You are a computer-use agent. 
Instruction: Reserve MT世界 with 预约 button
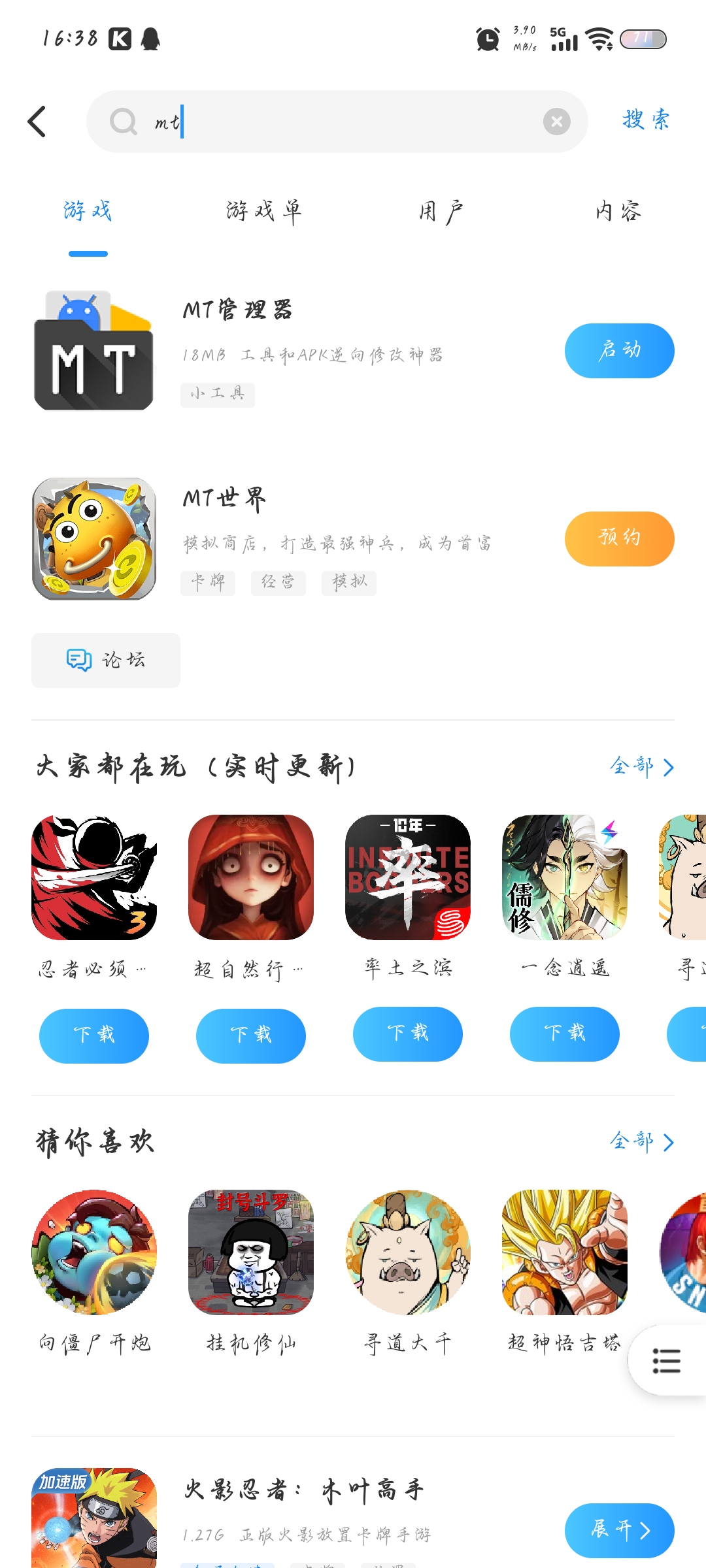619,539
